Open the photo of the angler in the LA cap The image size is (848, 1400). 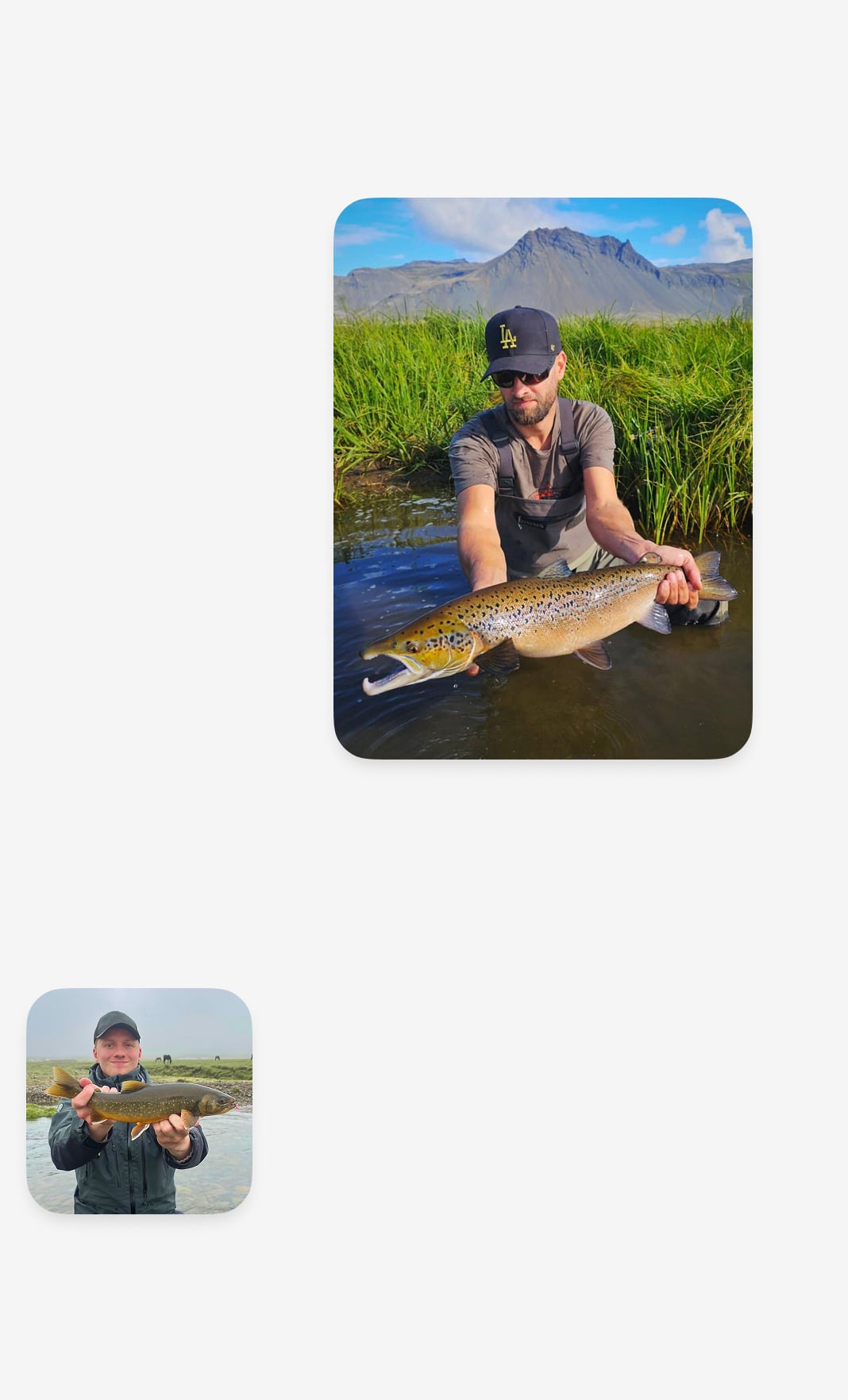[x=542, y=478]
